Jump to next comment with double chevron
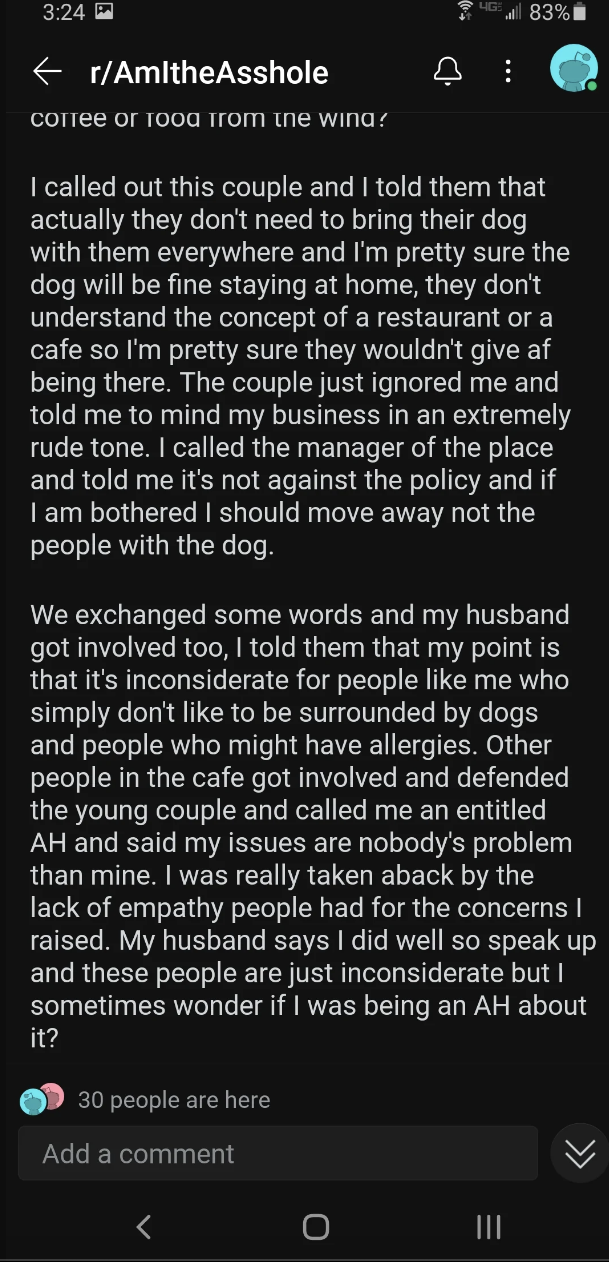 point(580,1153)
